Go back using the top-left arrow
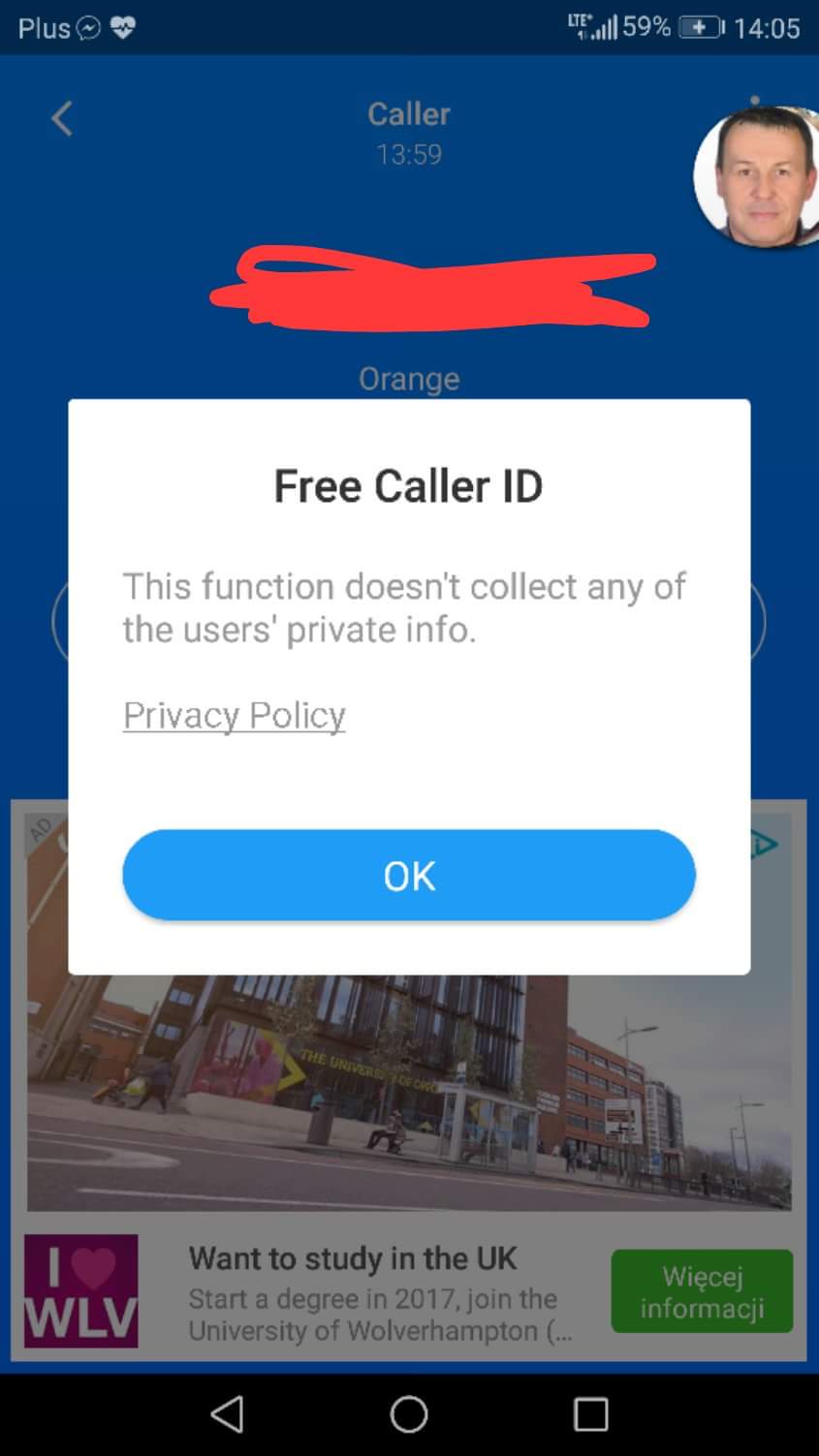Image resolution: width=819 pixels, height=1456 pixels. [61, 118]
